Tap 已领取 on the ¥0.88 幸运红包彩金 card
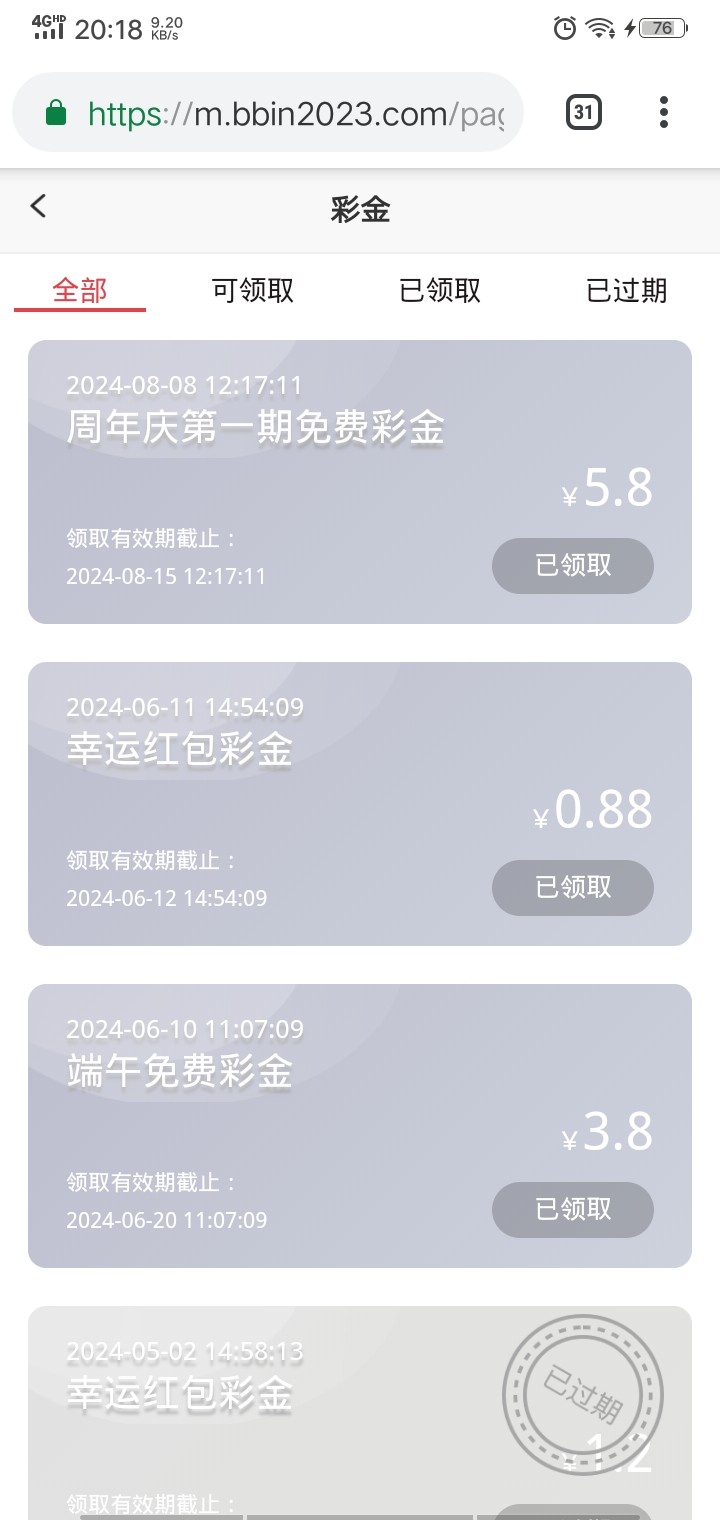This screenshot has height=1520, width=720. point(573,888)
